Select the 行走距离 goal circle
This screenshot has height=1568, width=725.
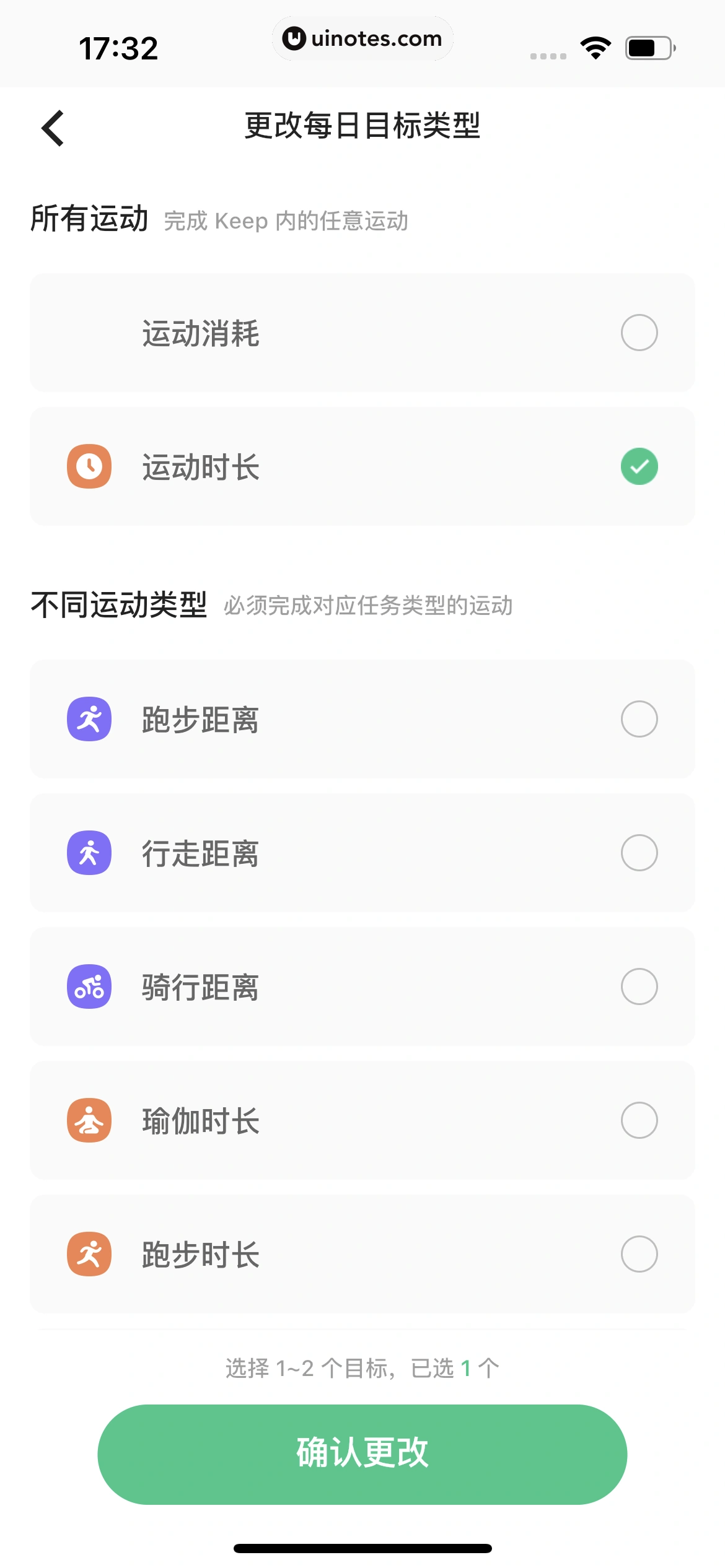[639, 853]
